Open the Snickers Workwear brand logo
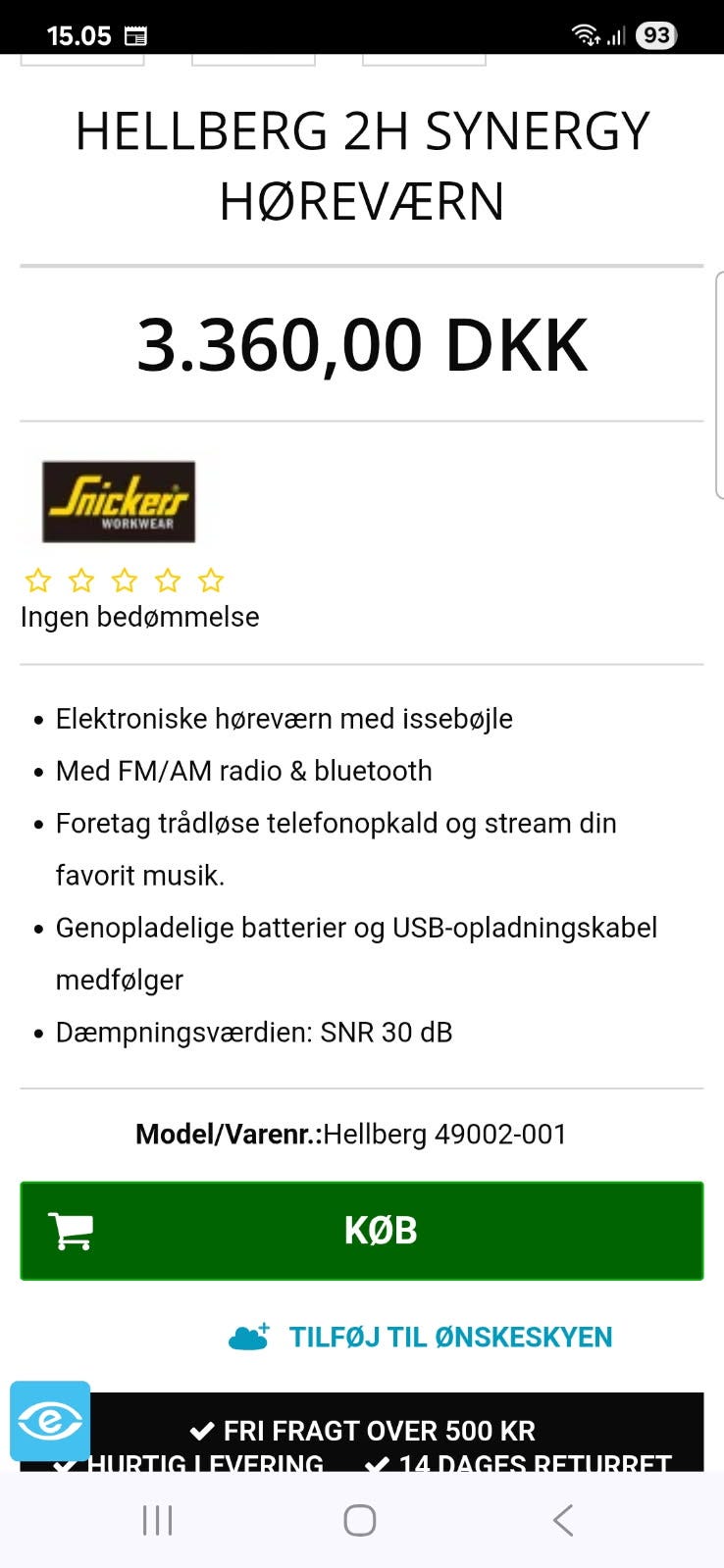Screen dimensions: 724x1568 (x=119, y=502)
